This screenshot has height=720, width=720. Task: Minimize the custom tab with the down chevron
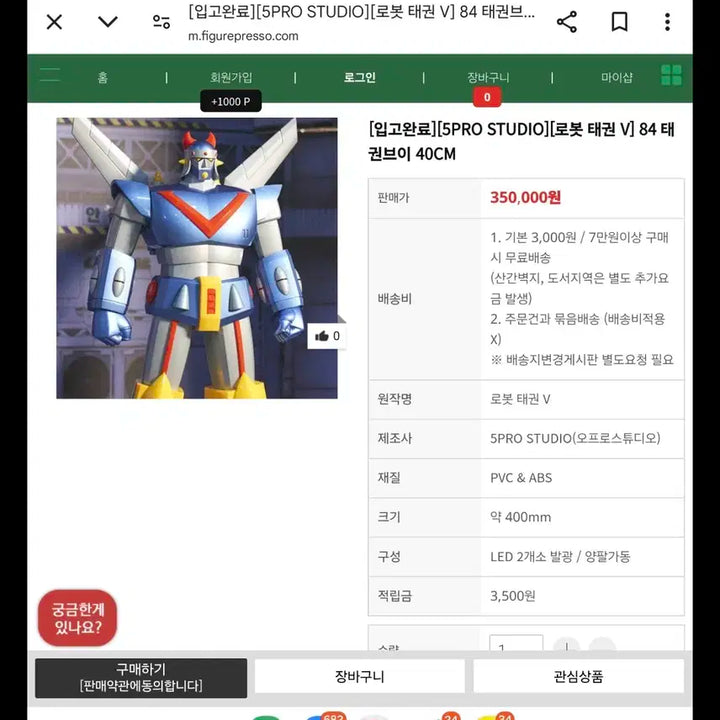point(108,22)
